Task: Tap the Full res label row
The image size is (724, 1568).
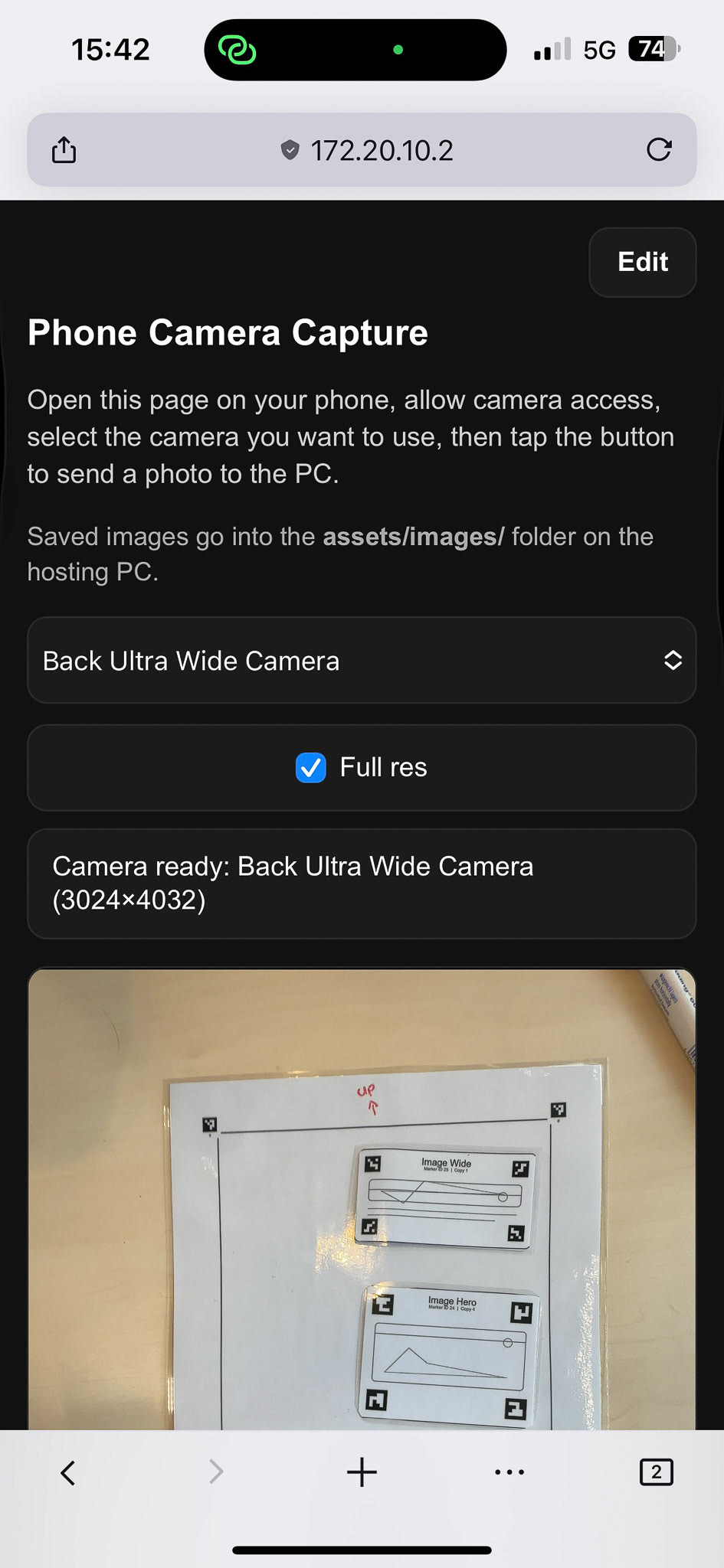Action: pos(382,768)
